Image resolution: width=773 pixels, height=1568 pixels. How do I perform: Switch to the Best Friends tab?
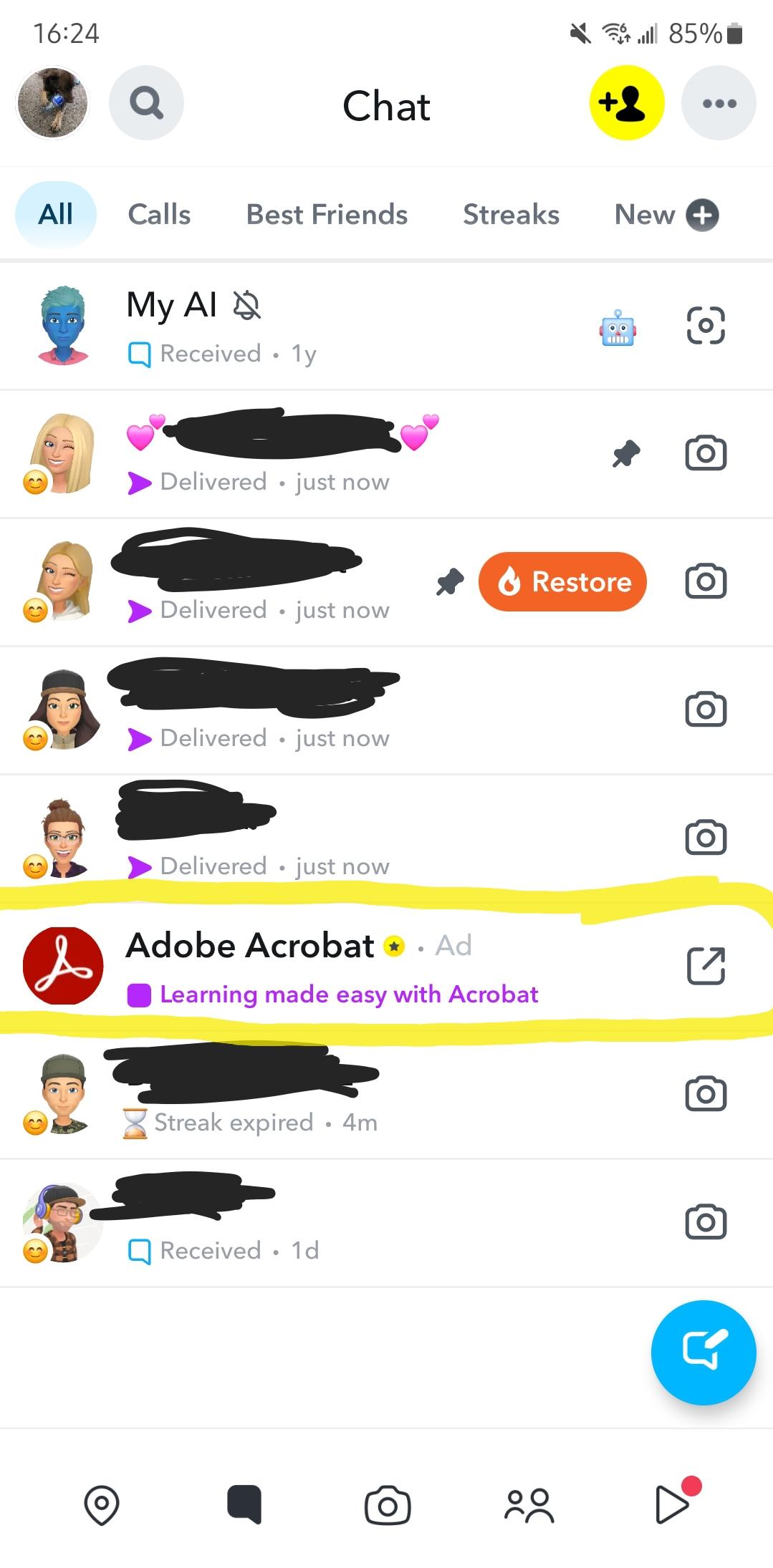coord(327,214)
